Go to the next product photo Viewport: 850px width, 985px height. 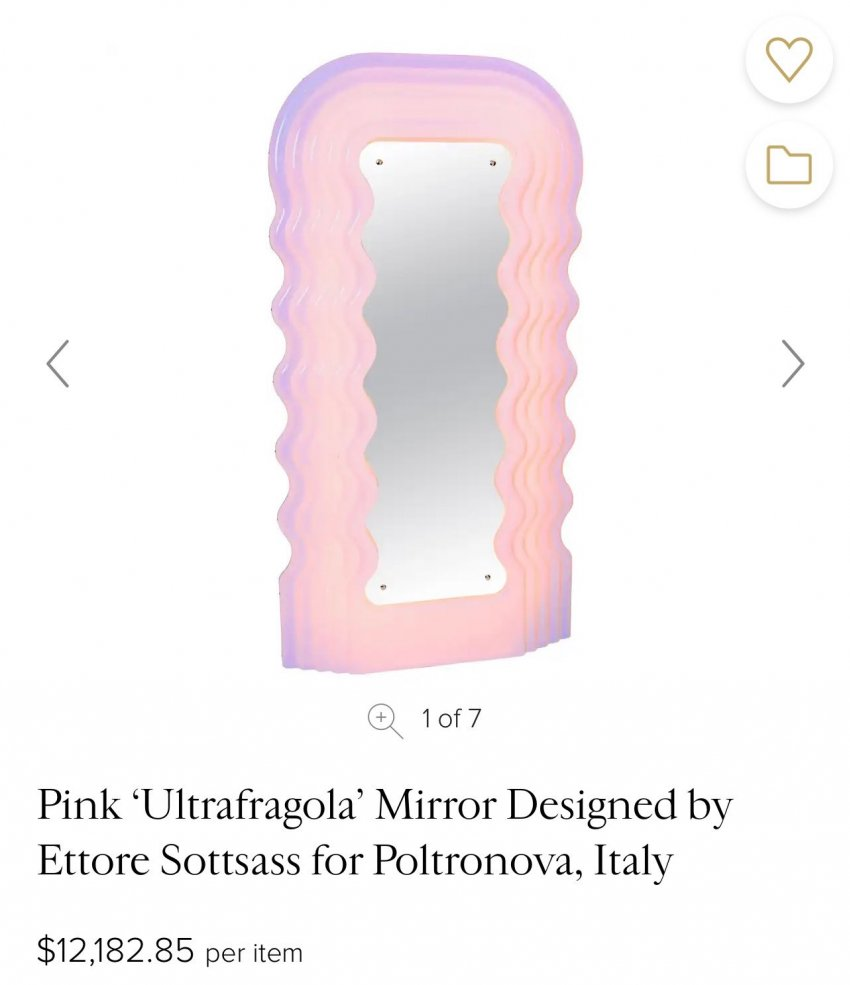coord(792,363)
